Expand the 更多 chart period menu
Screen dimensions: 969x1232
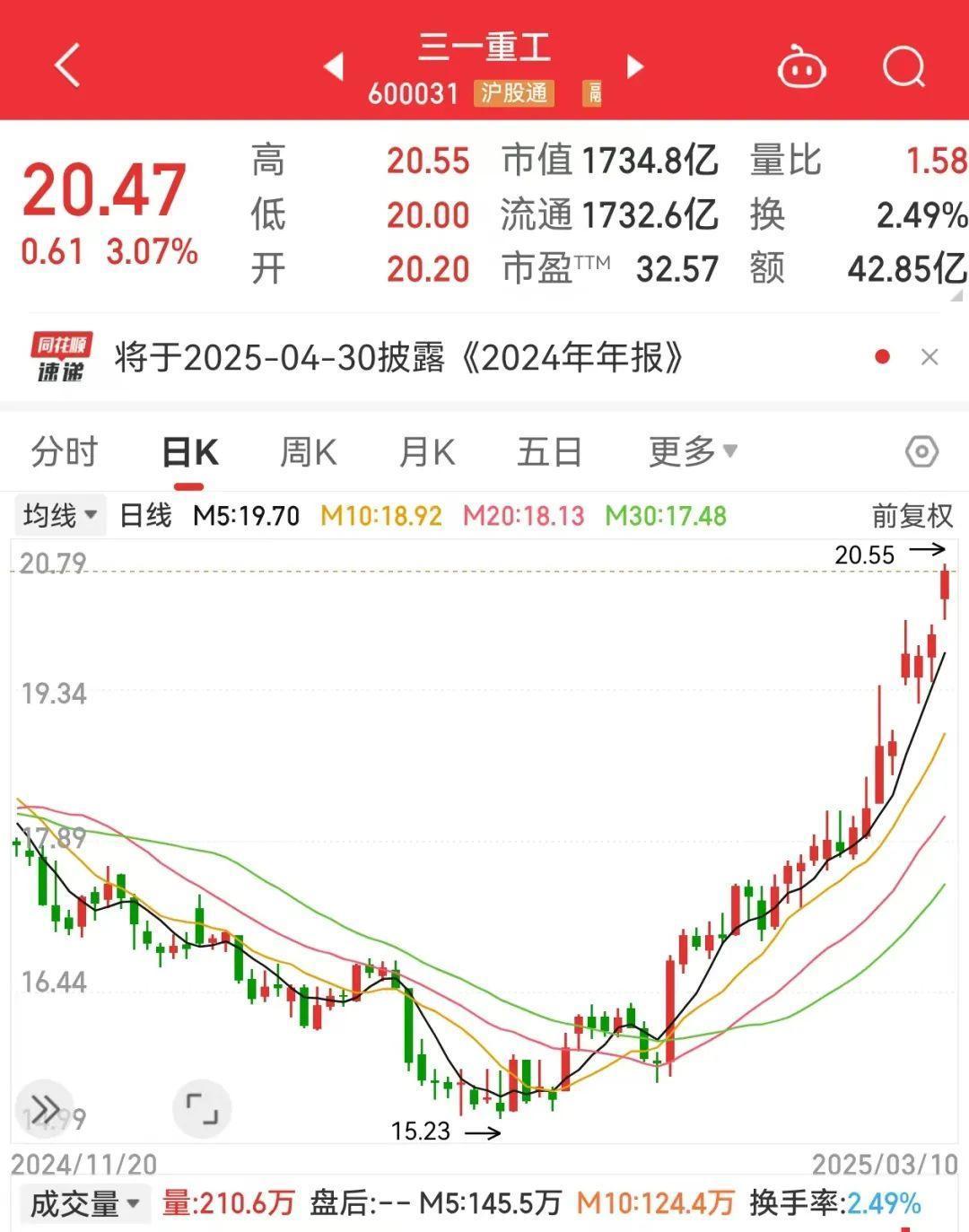coord(690,452)
